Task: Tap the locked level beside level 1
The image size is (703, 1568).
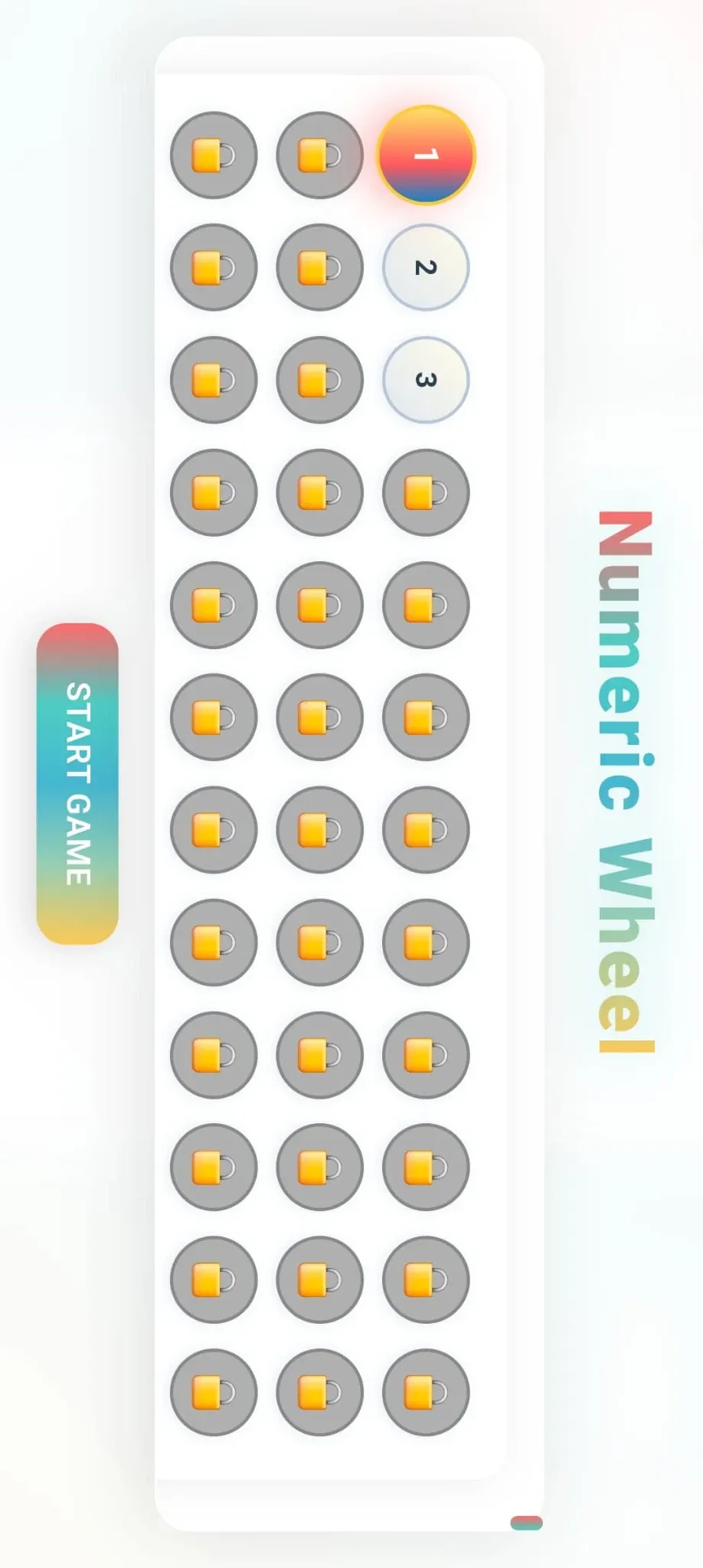Action: (x=319, y=155)
